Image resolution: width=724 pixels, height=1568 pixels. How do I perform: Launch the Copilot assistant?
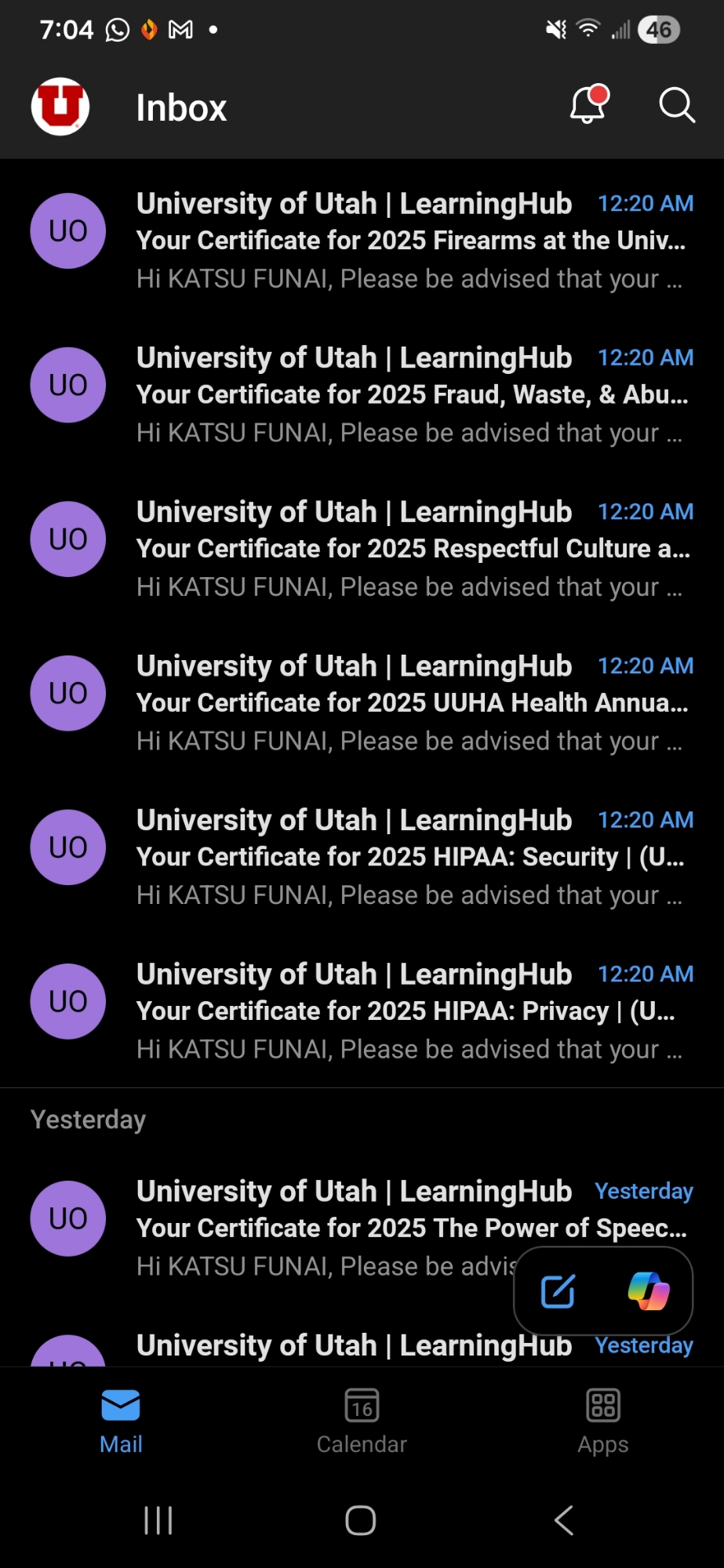pyautogui.click(x=649, y=1291)
